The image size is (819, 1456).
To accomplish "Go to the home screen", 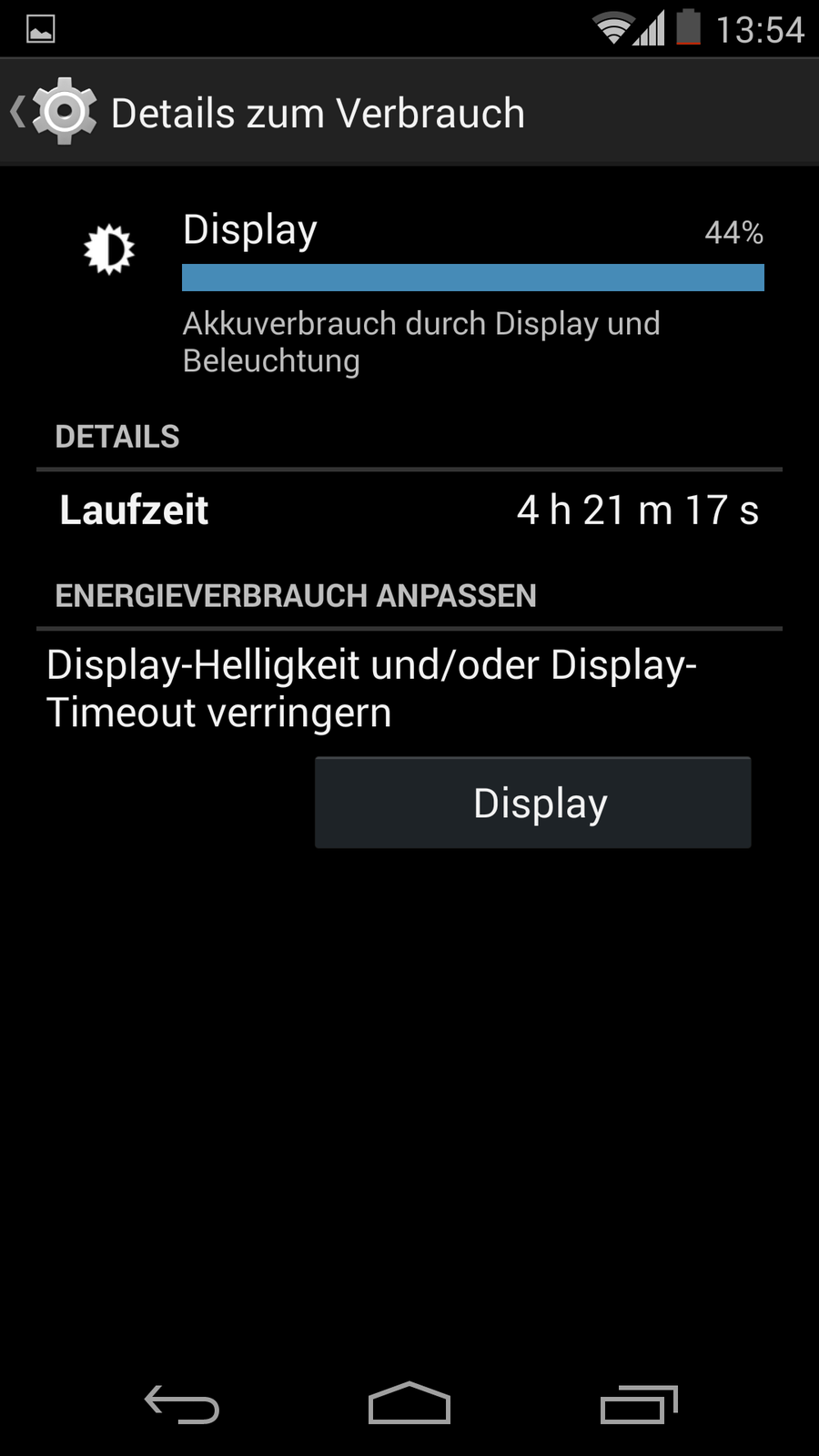I will pos(409,1404).
